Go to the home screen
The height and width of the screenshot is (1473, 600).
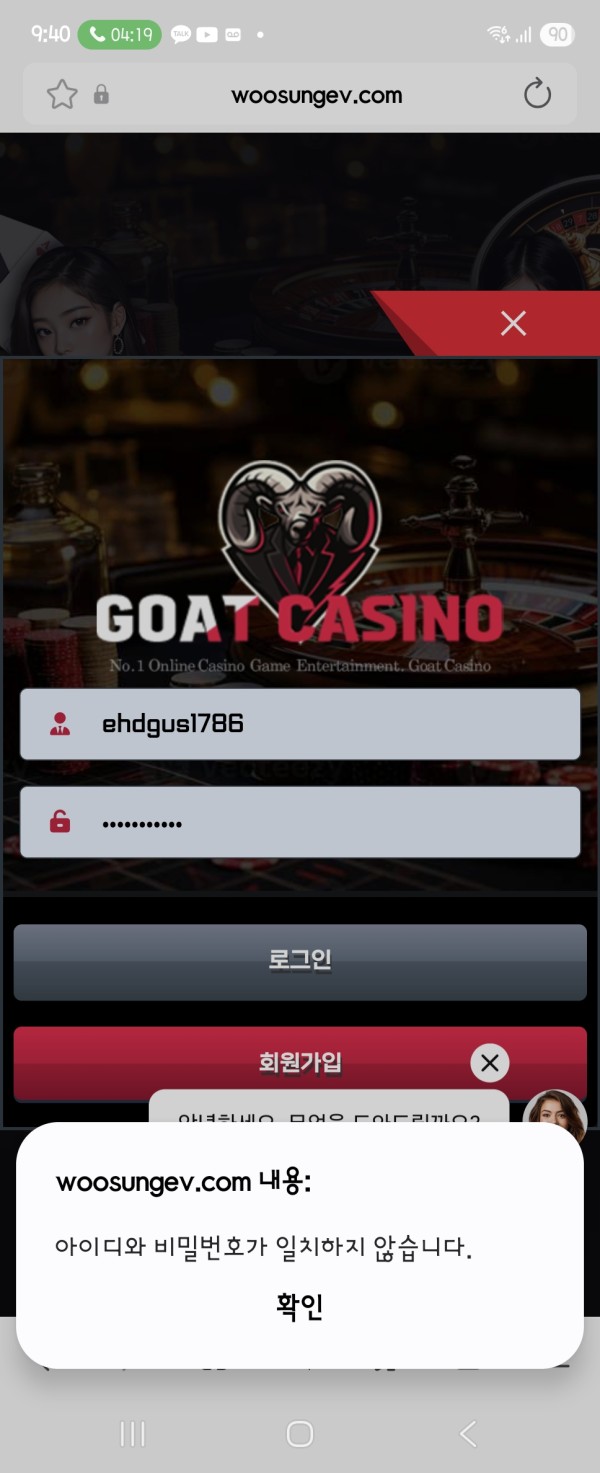pyautogui.click(x=300, y=1433)
